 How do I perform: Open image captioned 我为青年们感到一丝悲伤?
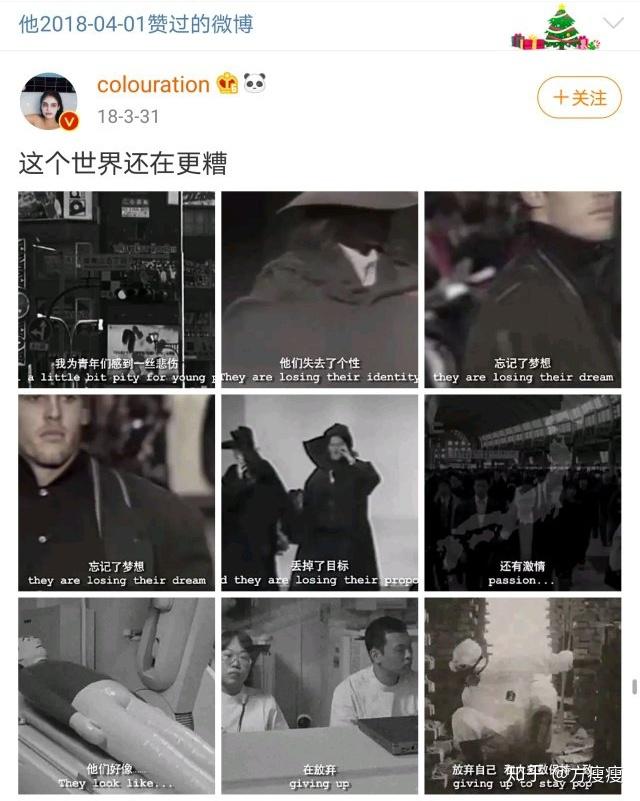116,288
